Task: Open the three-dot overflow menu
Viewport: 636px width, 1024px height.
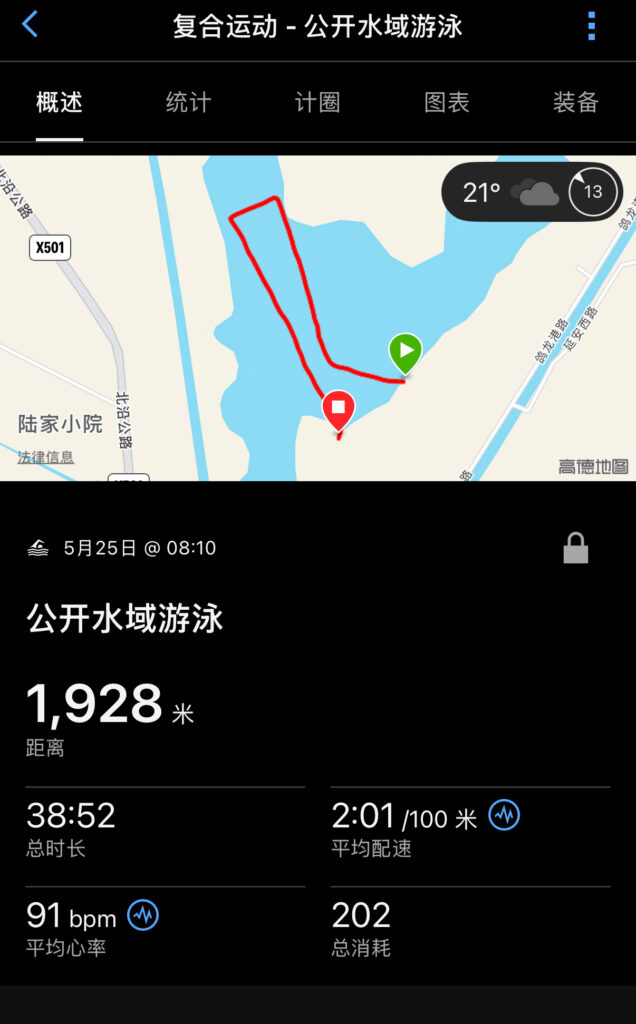Action: [x=591, y=26]
